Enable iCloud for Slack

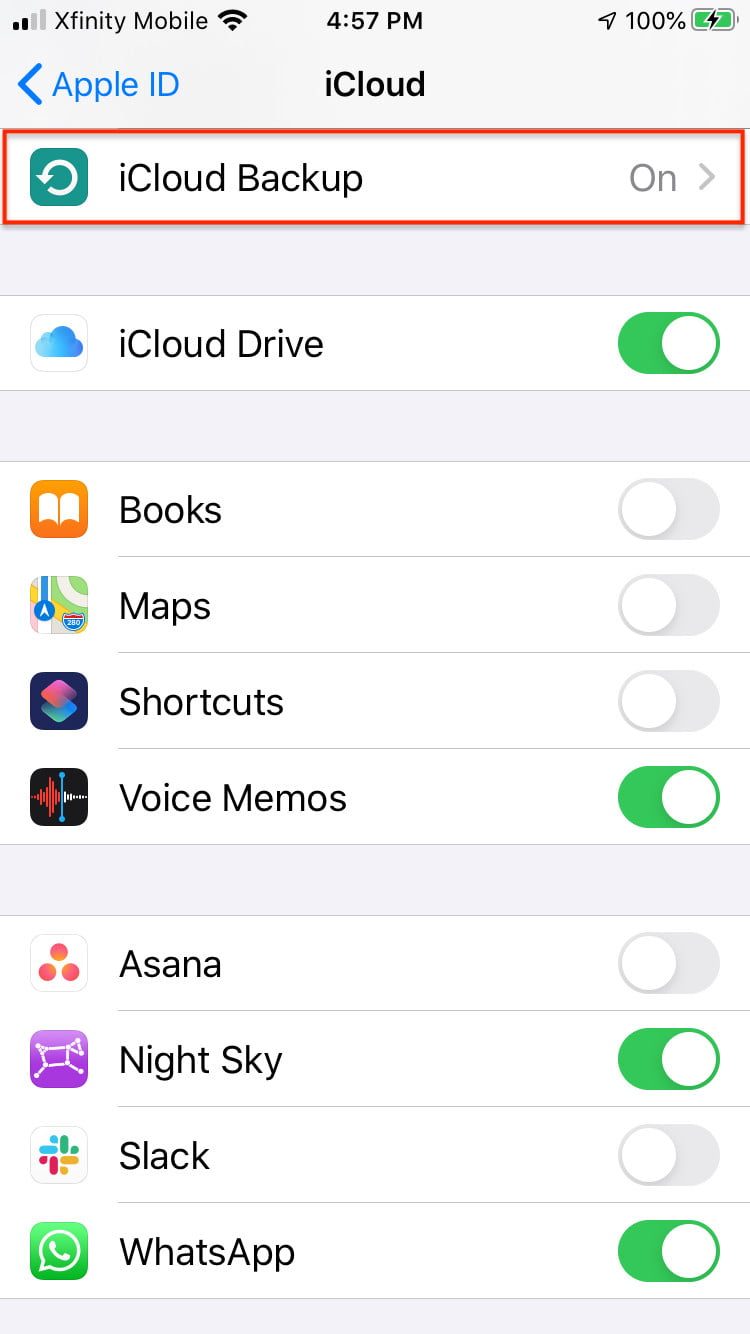tap(668, 1155)
